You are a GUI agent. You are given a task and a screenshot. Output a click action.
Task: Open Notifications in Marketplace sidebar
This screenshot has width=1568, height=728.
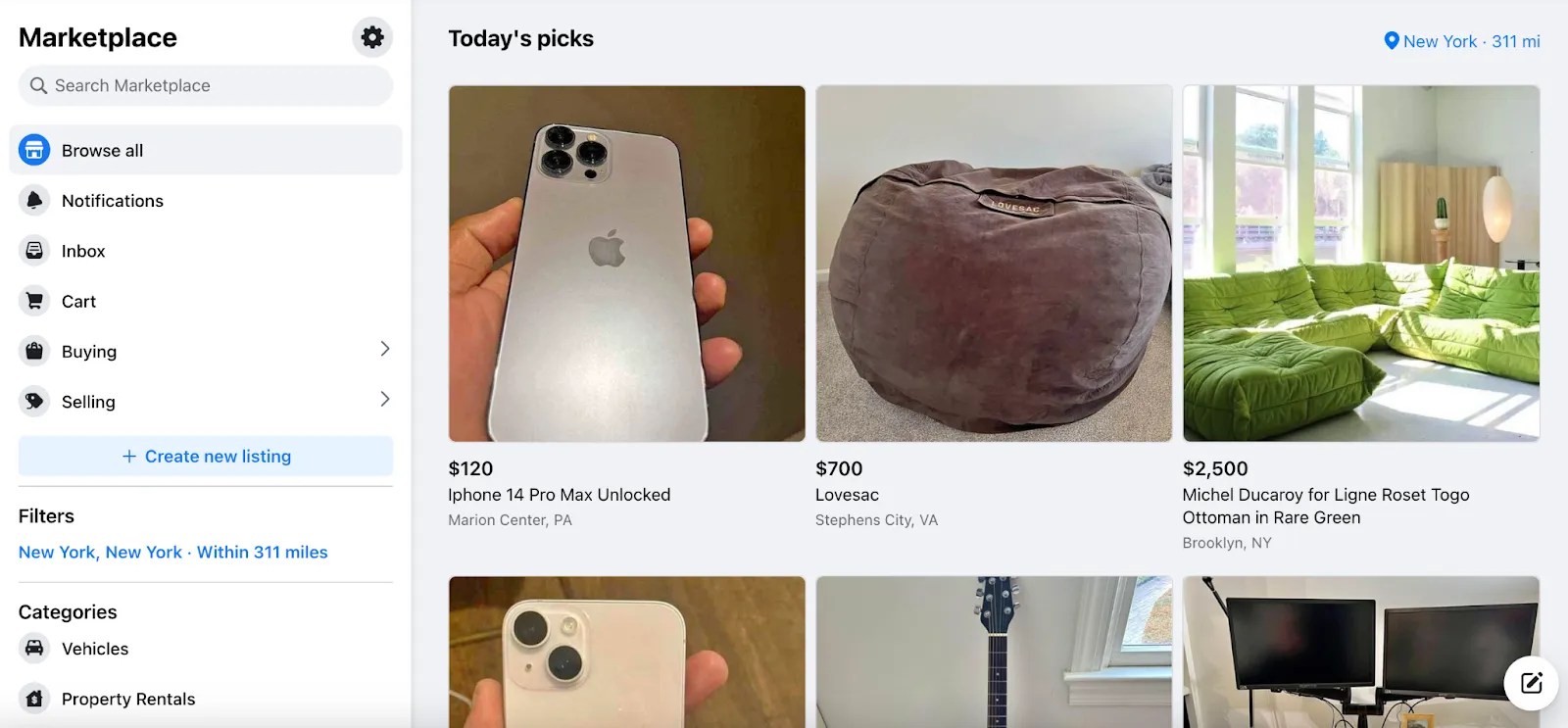coord(112,201)
